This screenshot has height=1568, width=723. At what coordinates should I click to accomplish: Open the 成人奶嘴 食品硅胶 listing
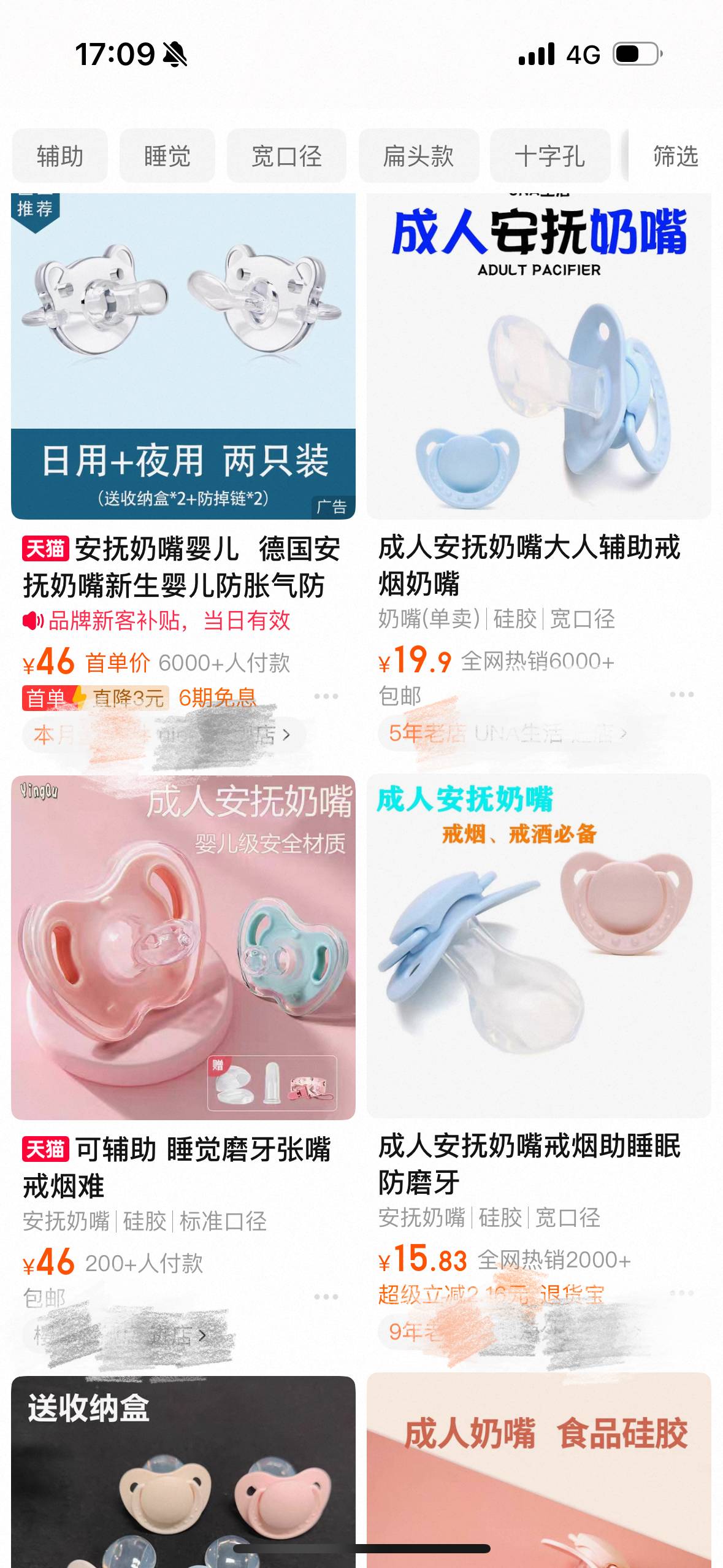pos(538,1472)
